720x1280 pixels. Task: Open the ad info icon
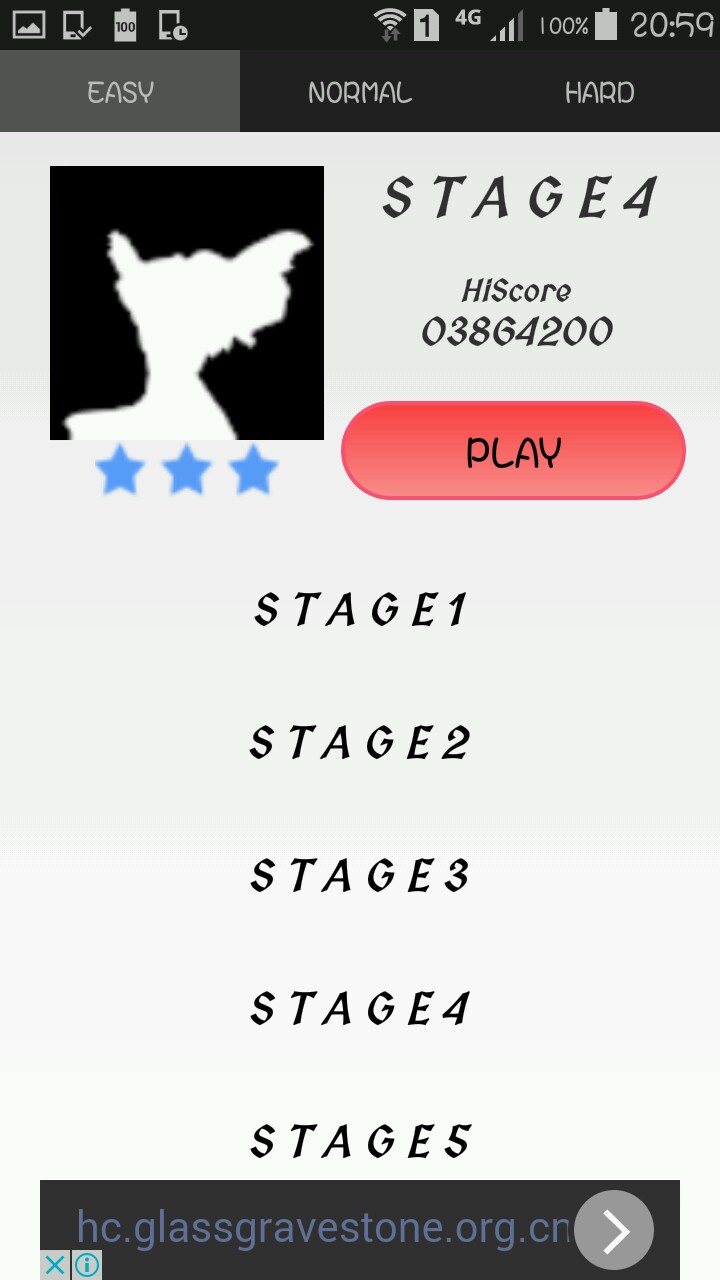[87, 1265]
